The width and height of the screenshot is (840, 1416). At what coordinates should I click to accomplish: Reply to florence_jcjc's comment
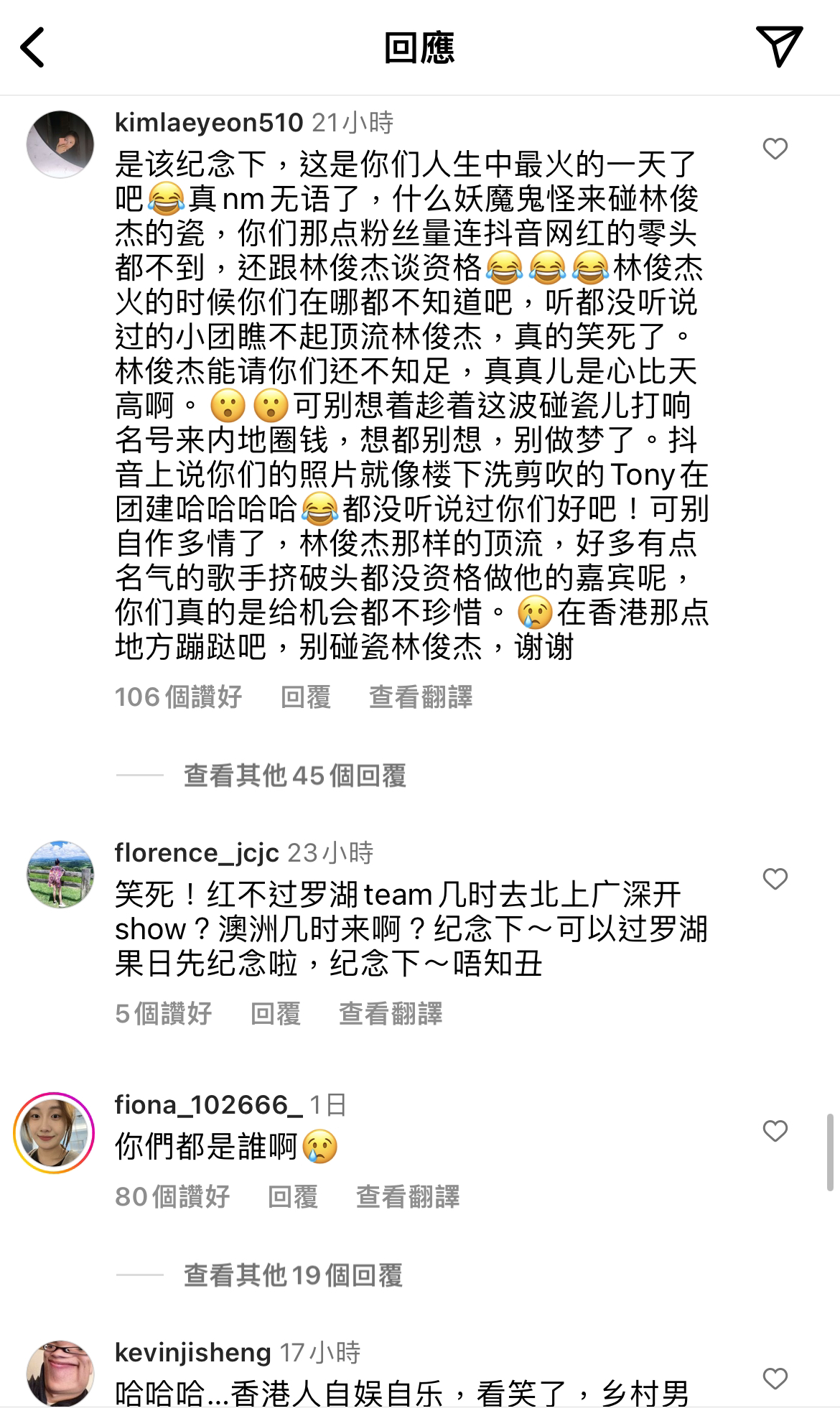point(275,1014)
